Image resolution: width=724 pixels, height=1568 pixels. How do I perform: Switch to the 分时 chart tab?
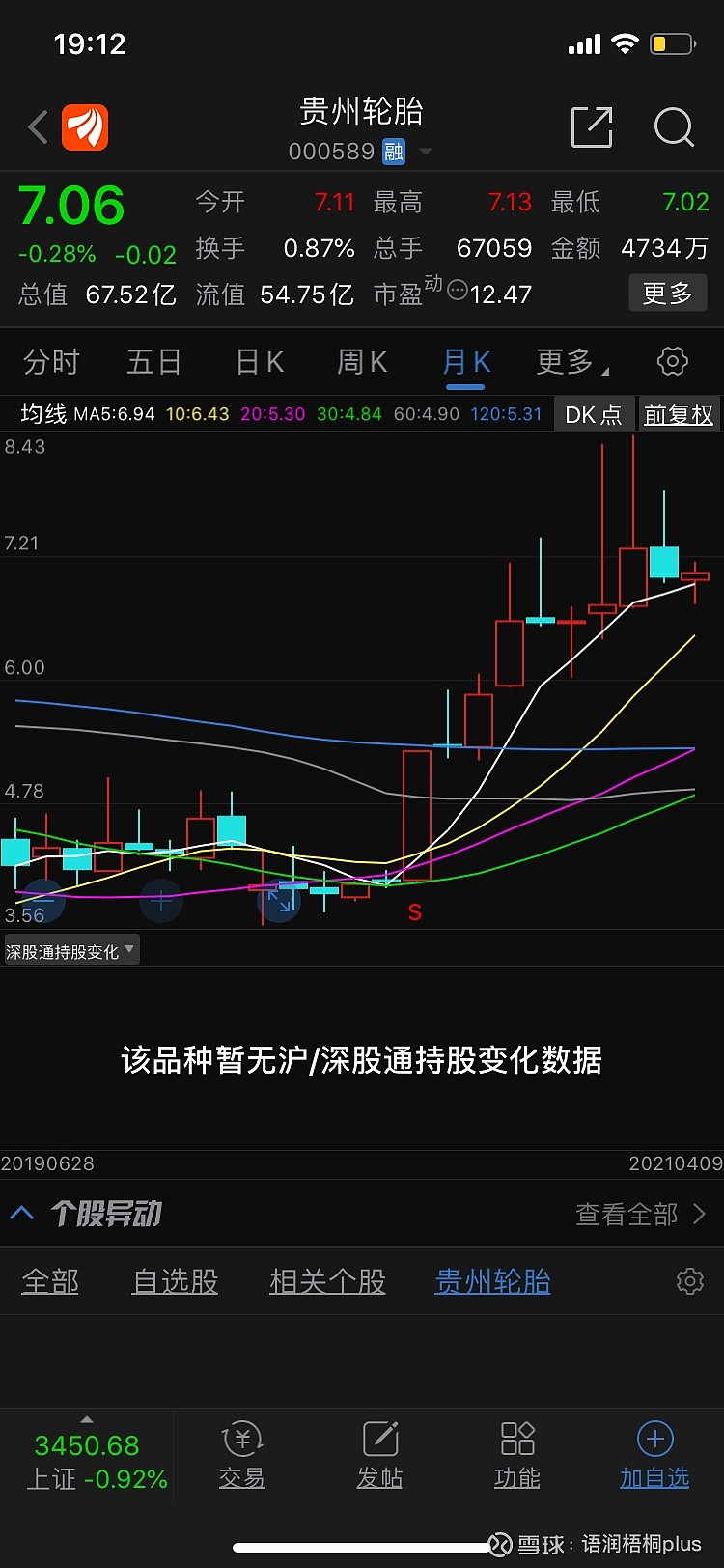coord(51,362)
